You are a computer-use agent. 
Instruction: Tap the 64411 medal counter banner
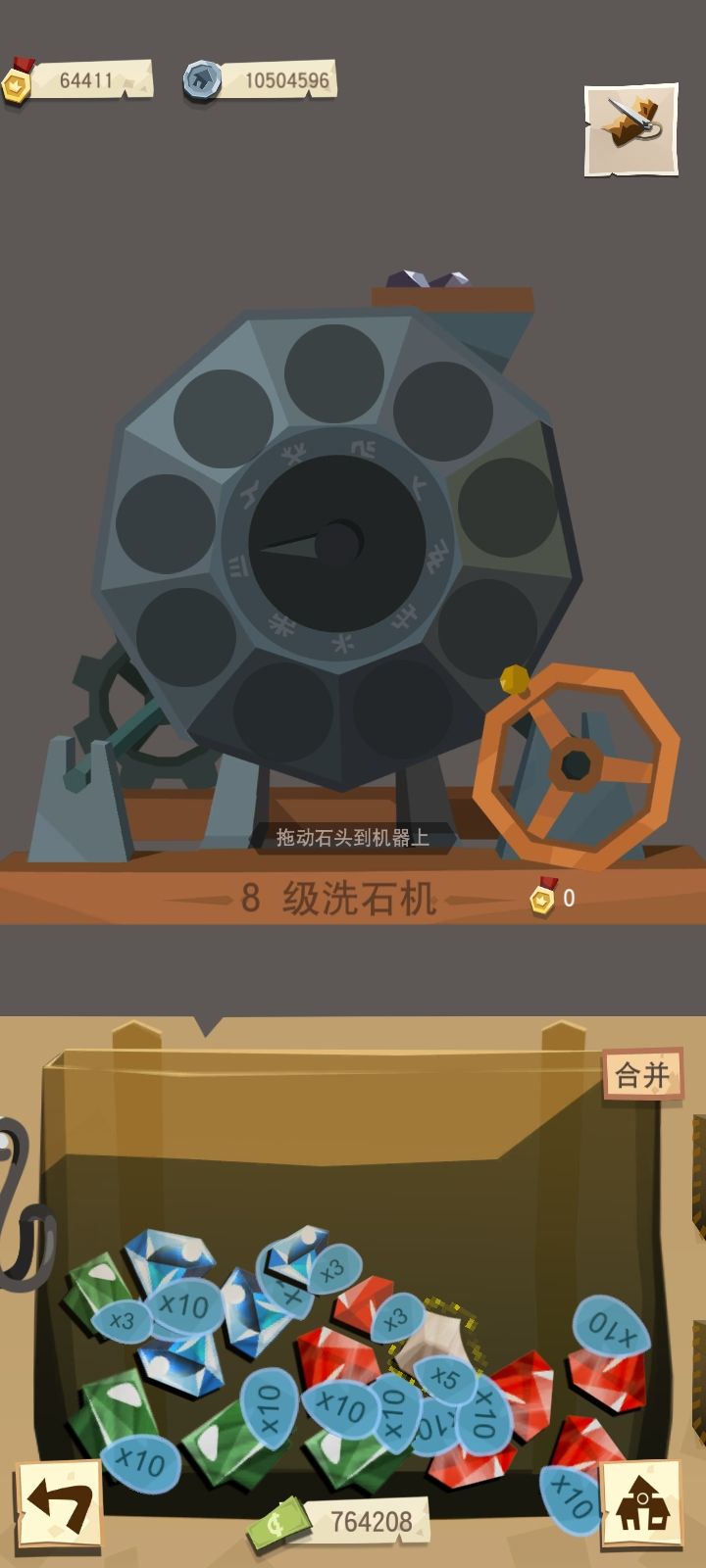88,83
